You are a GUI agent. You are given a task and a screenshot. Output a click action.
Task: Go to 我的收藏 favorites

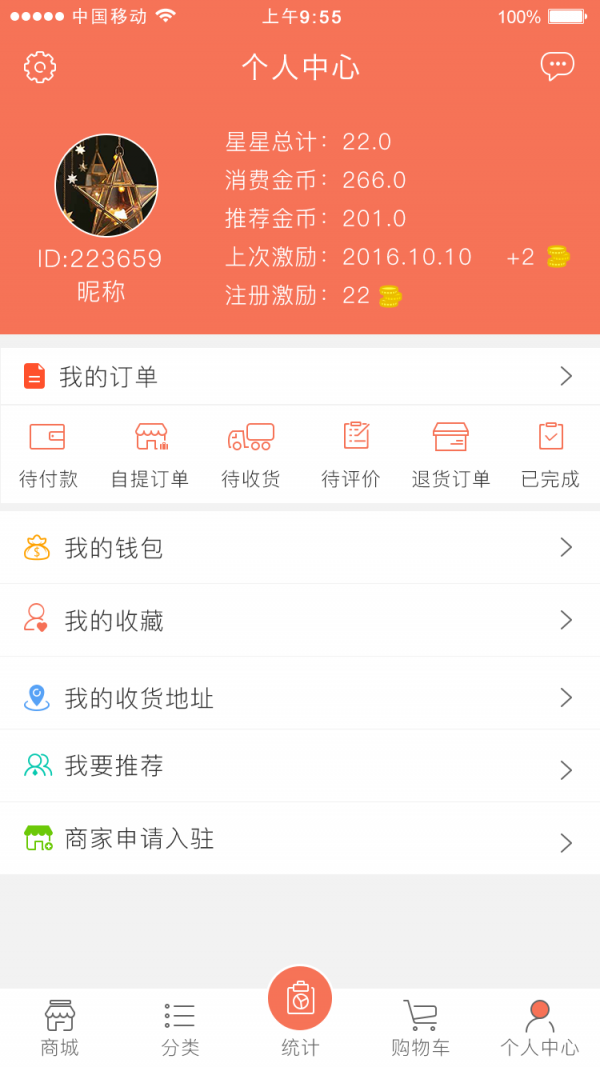300,621
